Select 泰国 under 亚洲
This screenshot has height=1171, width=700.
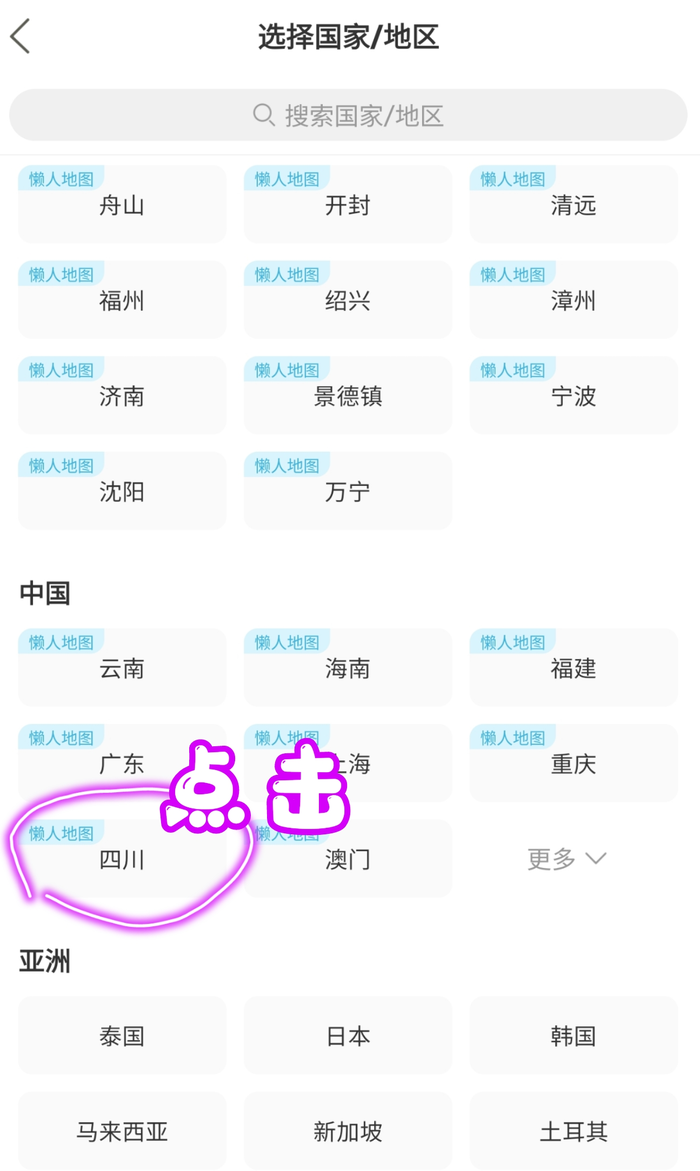[122, 1036]
